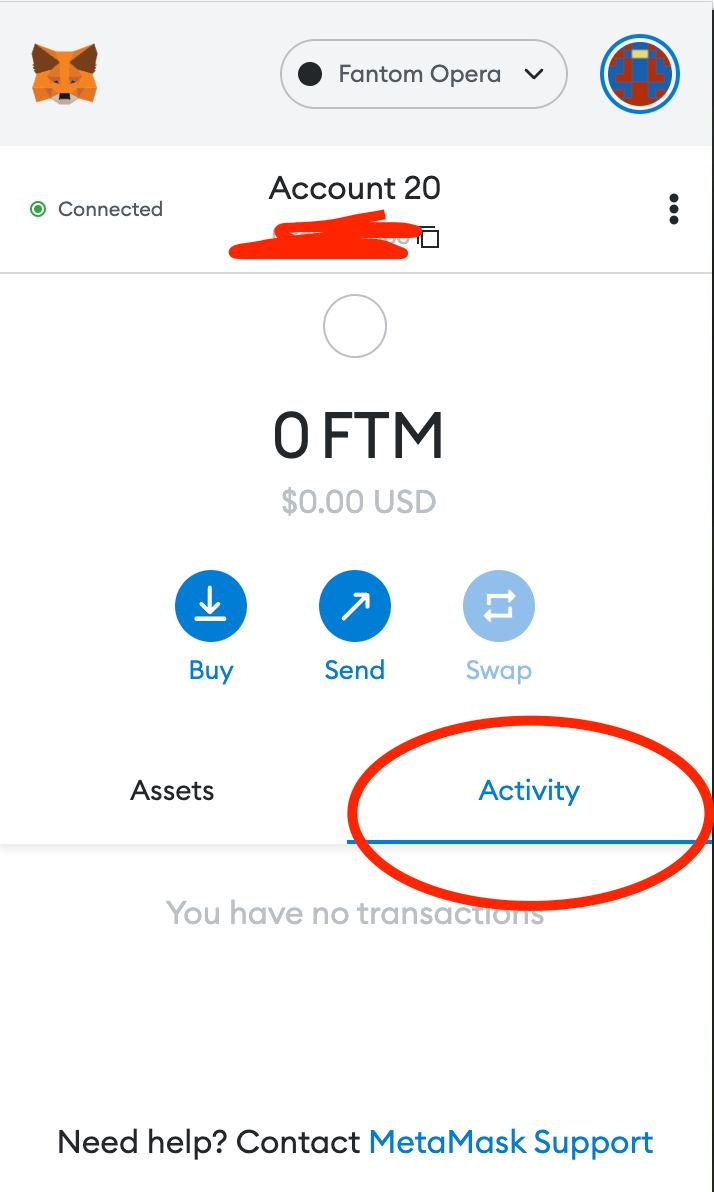Open the account avatar menu
Image resolution: width=714 pixels, height=1192 pixels.
point(639,74)
